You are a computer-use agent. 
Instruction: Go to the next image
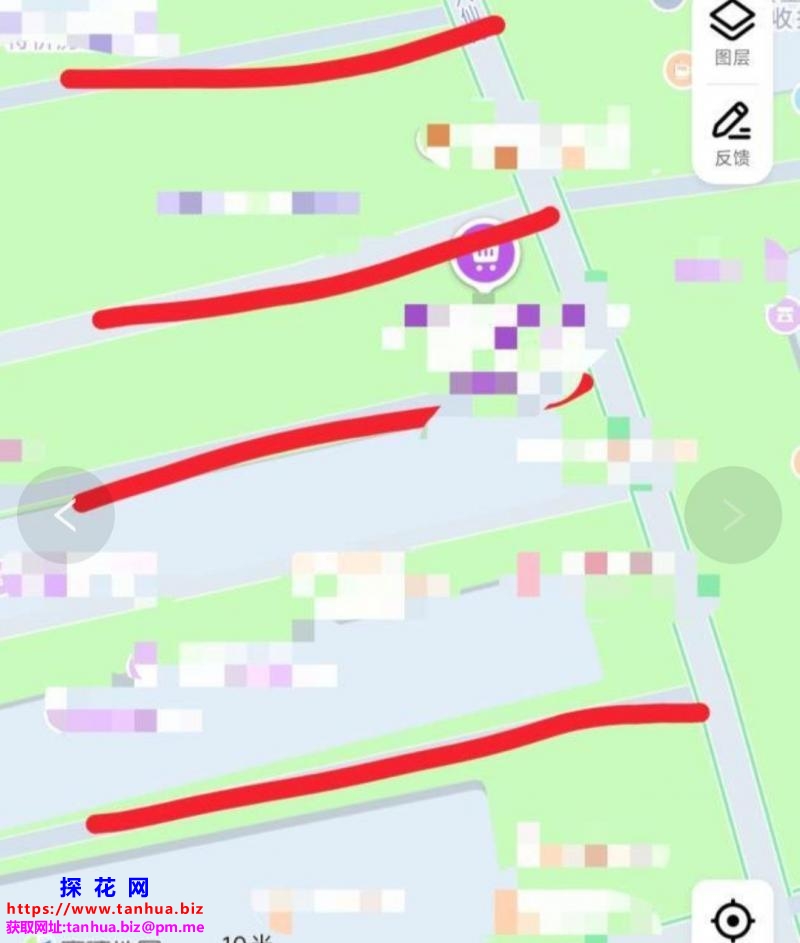[733, 515]
